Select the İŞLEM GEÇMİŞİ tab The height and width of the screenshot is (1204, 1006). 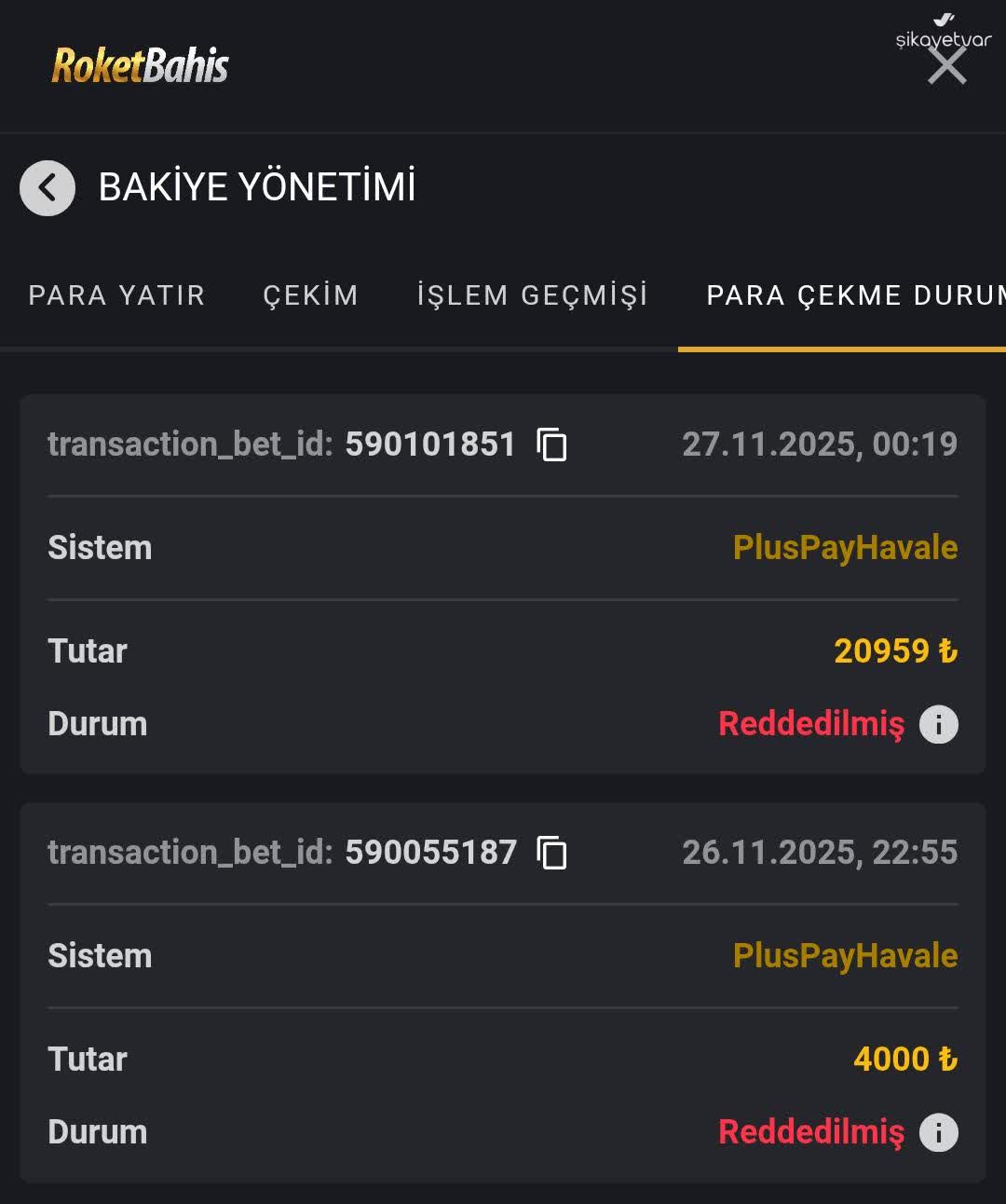[x=533, y=295]
